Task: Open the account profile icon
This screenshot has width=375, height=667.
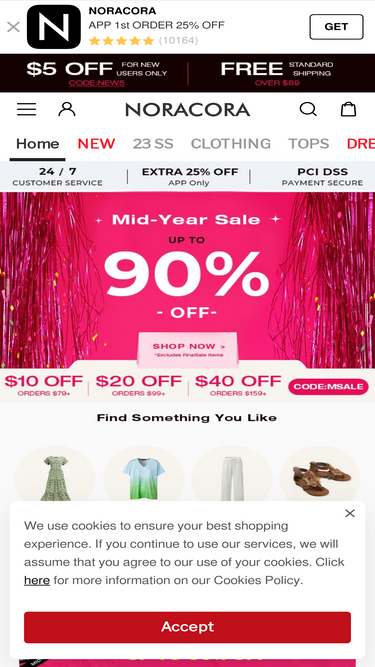Action: coord(67,109)
